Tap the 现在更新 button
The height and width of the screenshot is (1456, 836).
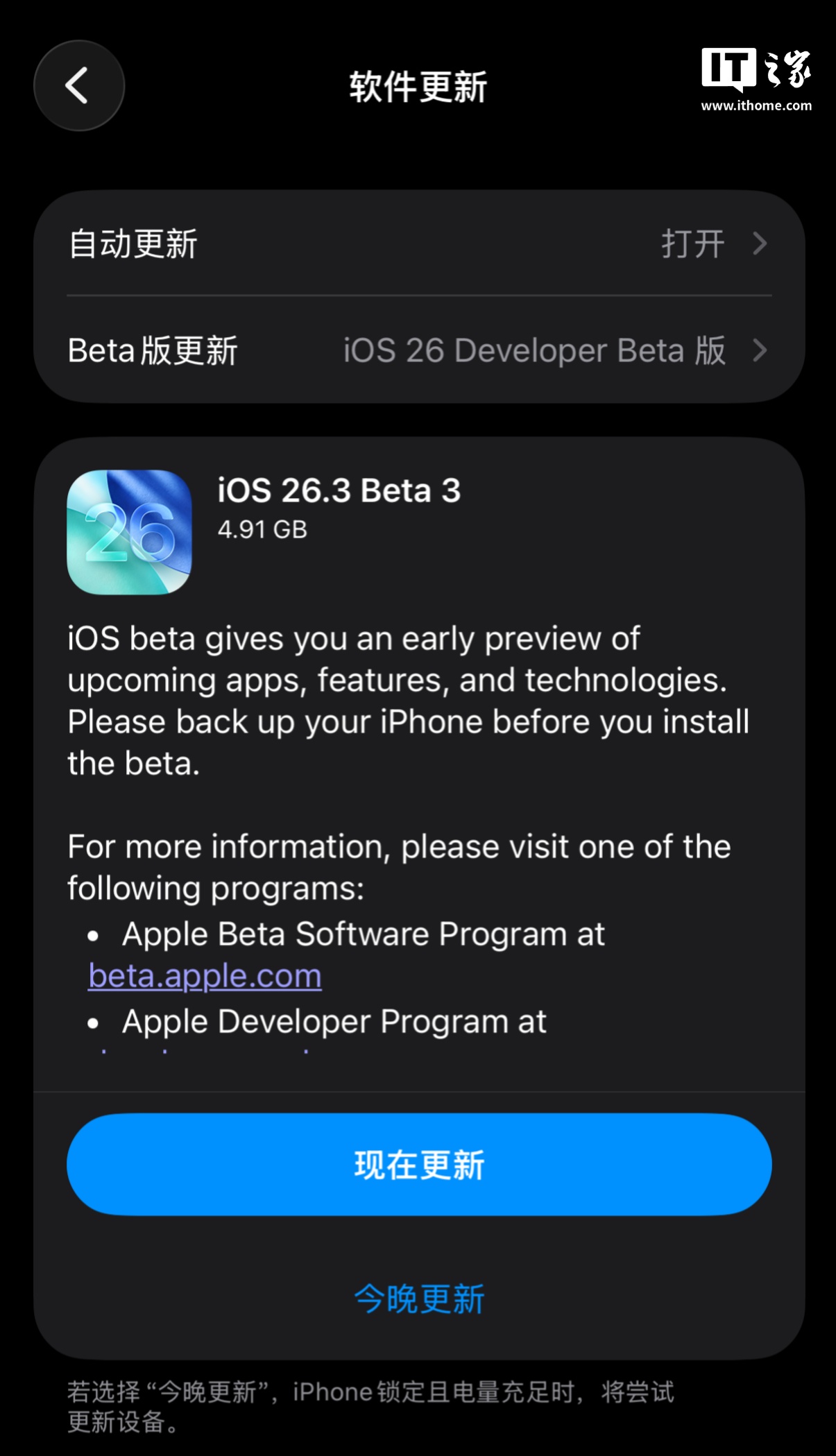[x=418, y=1164]
